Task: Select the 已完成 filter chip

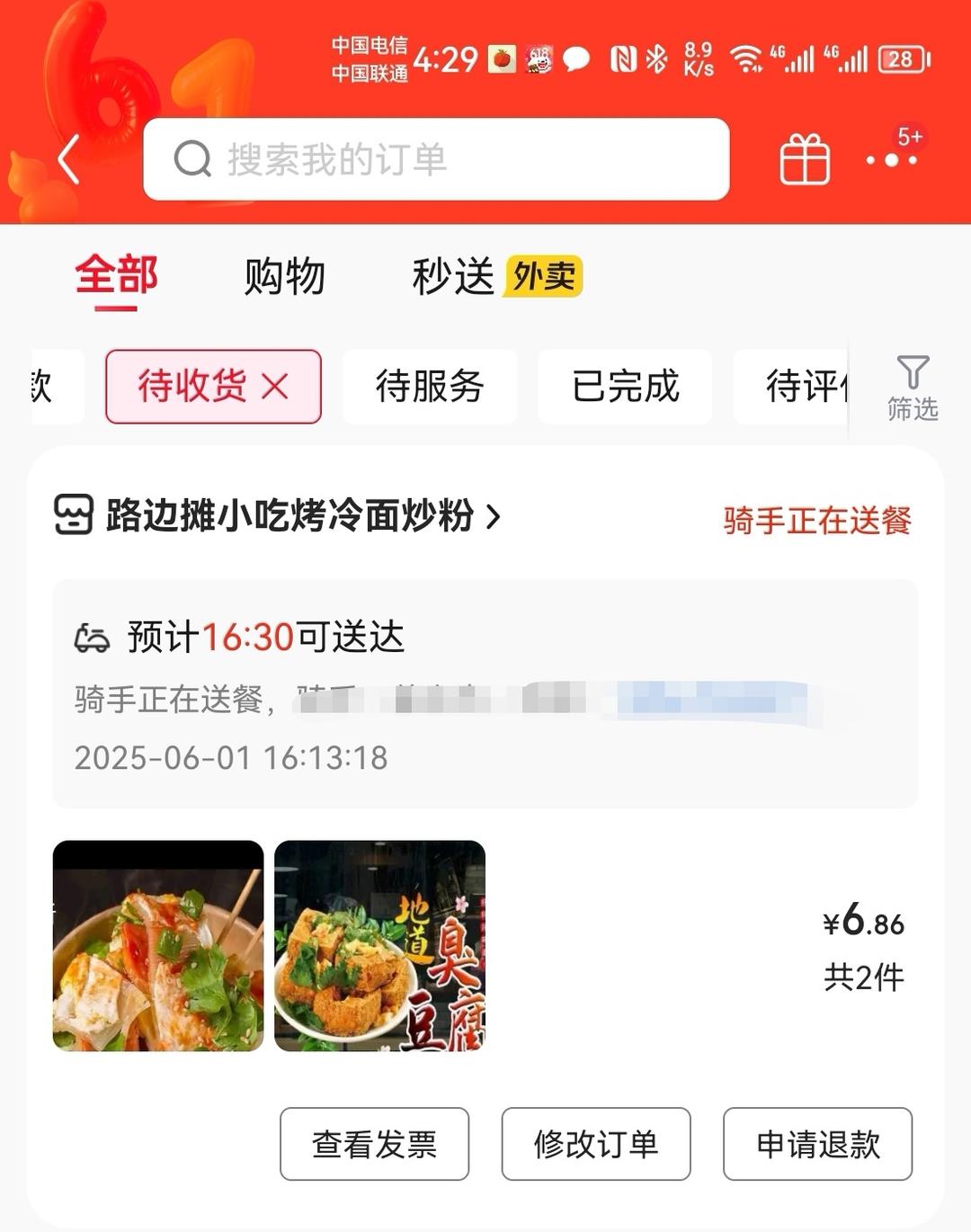Action: pos(625,387)
